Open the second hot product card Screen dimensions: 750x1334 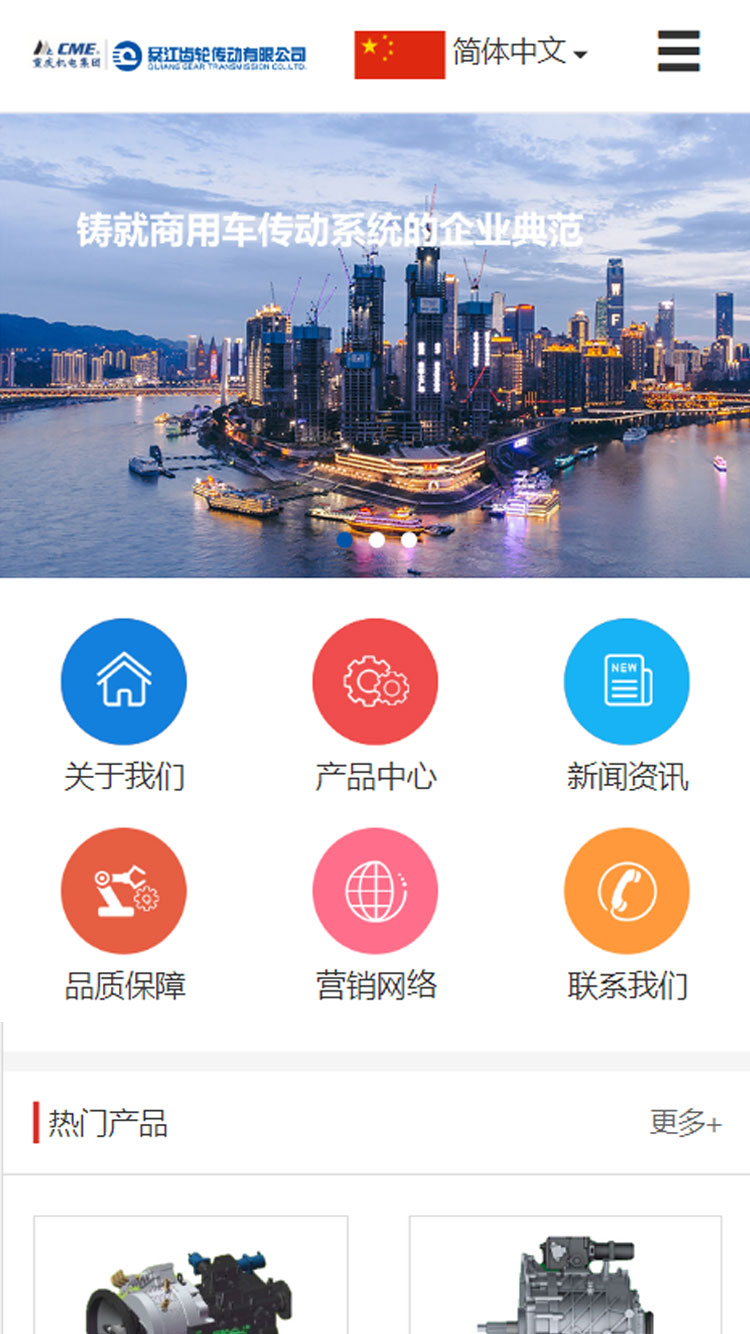[565, 1275]
